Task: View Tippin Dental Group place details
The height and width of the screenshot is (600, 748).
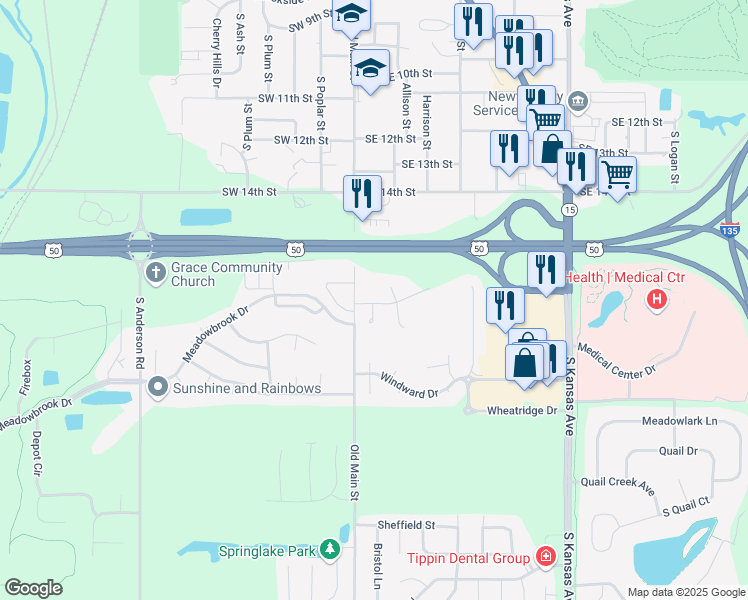Action: (545, 557)
